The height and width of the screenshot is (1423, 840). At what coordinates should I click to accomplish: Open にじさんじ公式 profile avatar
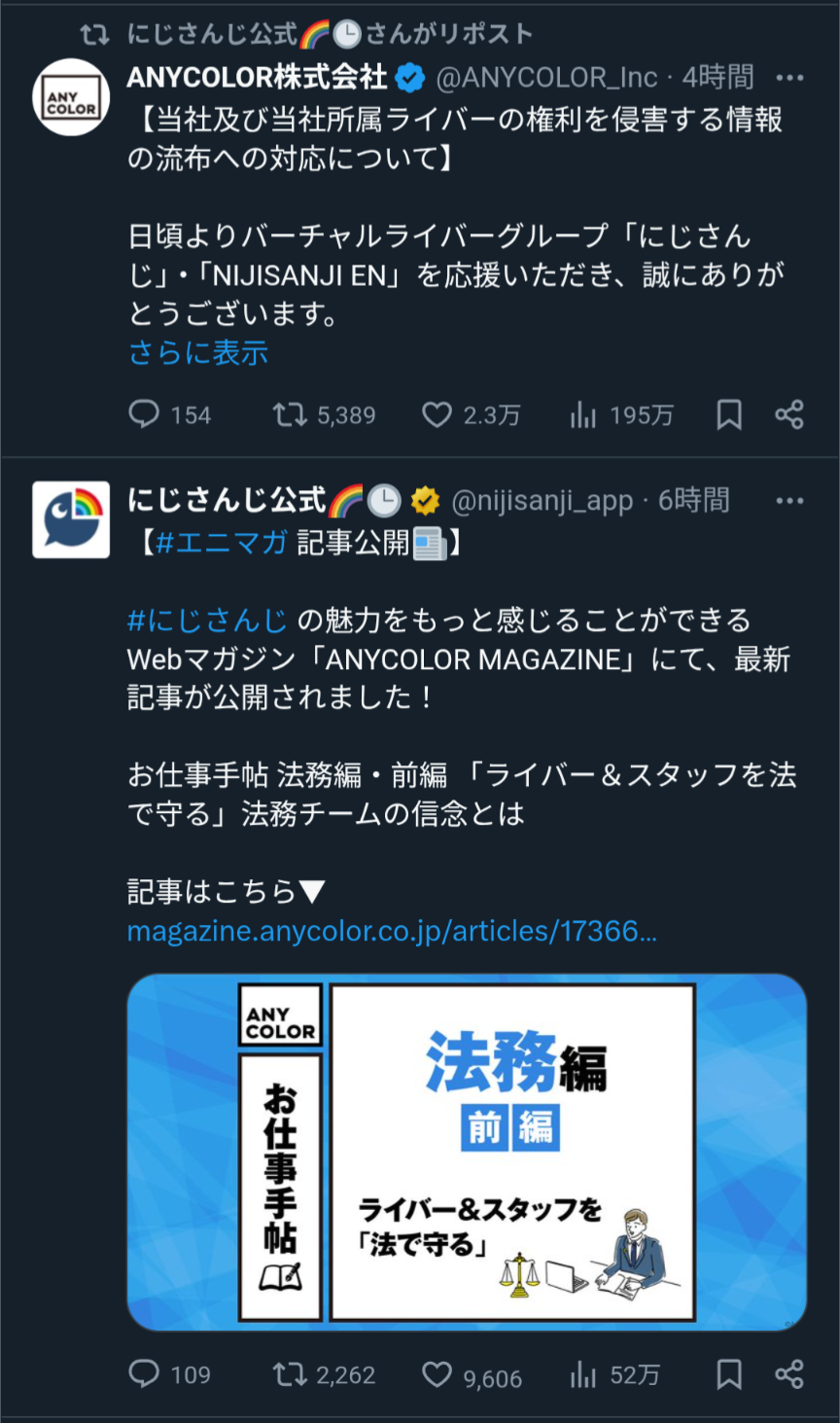(71, 519)
